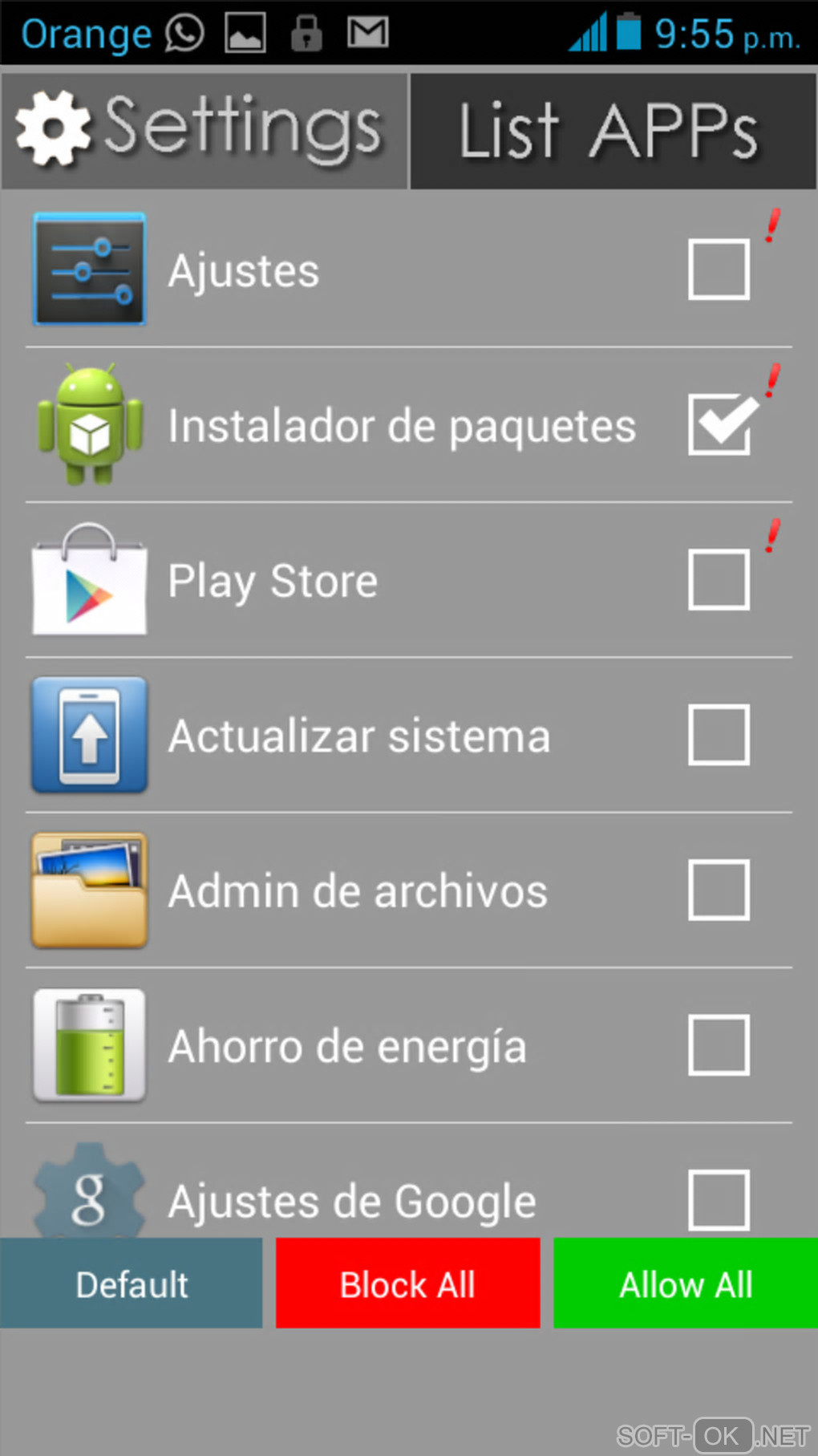Tap the Default button
This screenshot has height=1456, width=818.
click(x=132, y=1284)
